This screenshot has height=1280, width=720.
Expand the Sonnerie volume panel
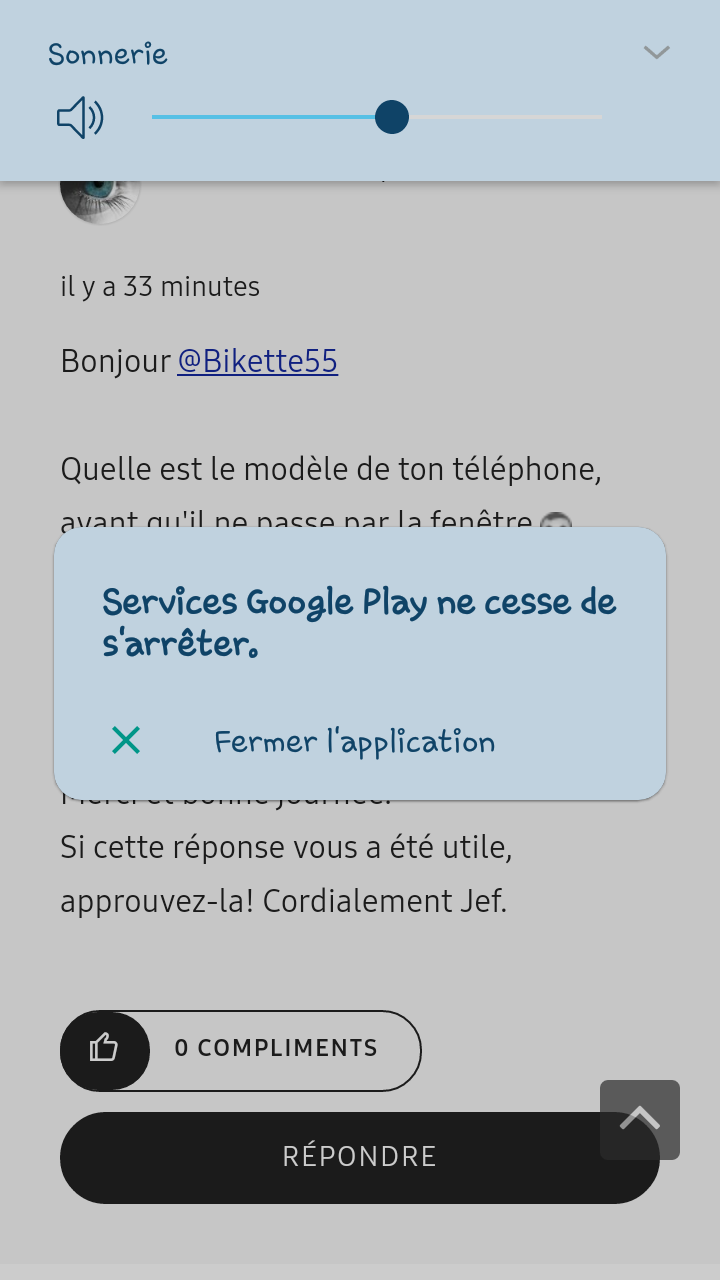coord(656,53)
